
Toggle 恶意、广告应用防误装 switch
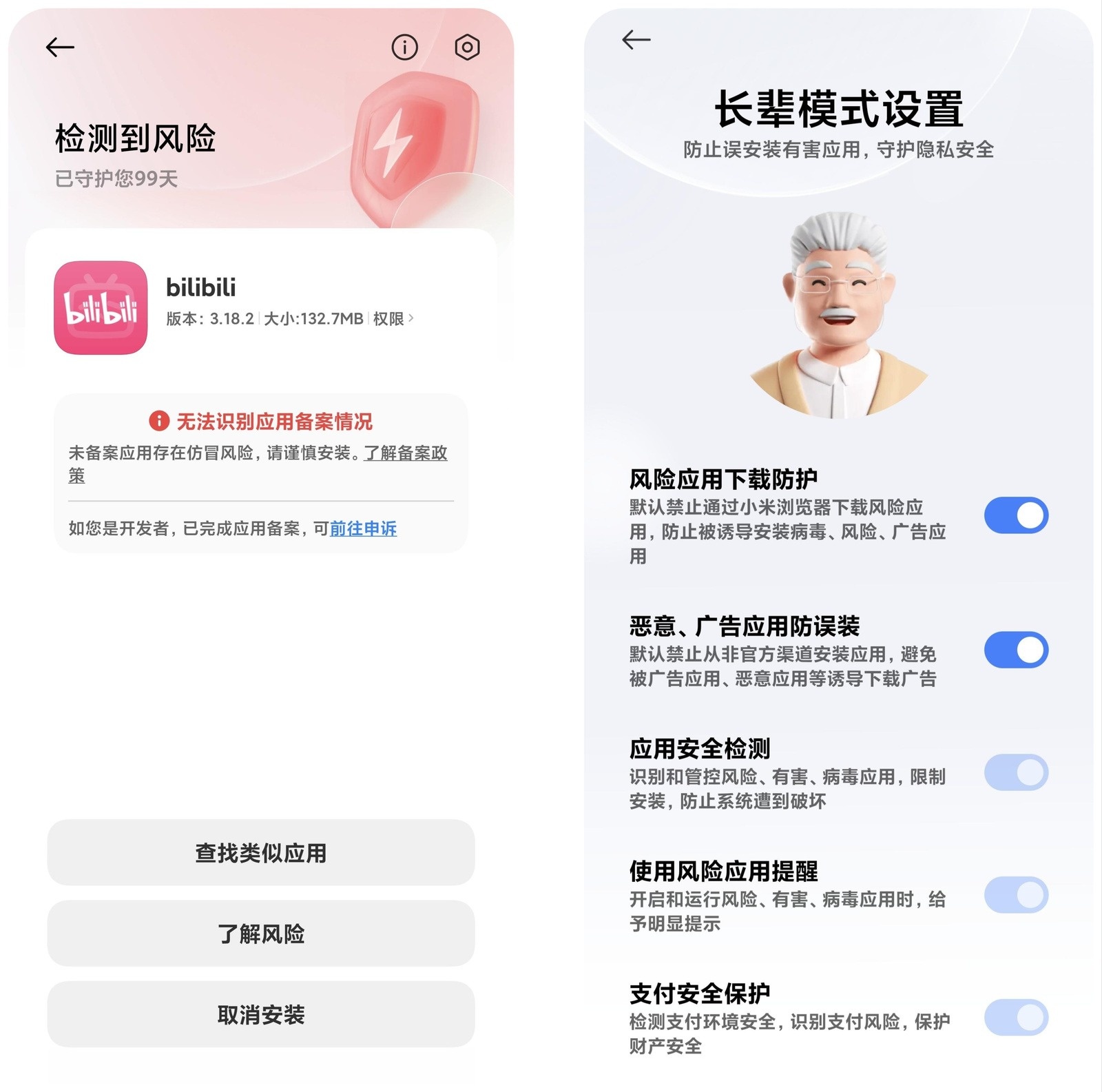(1016, 650)
